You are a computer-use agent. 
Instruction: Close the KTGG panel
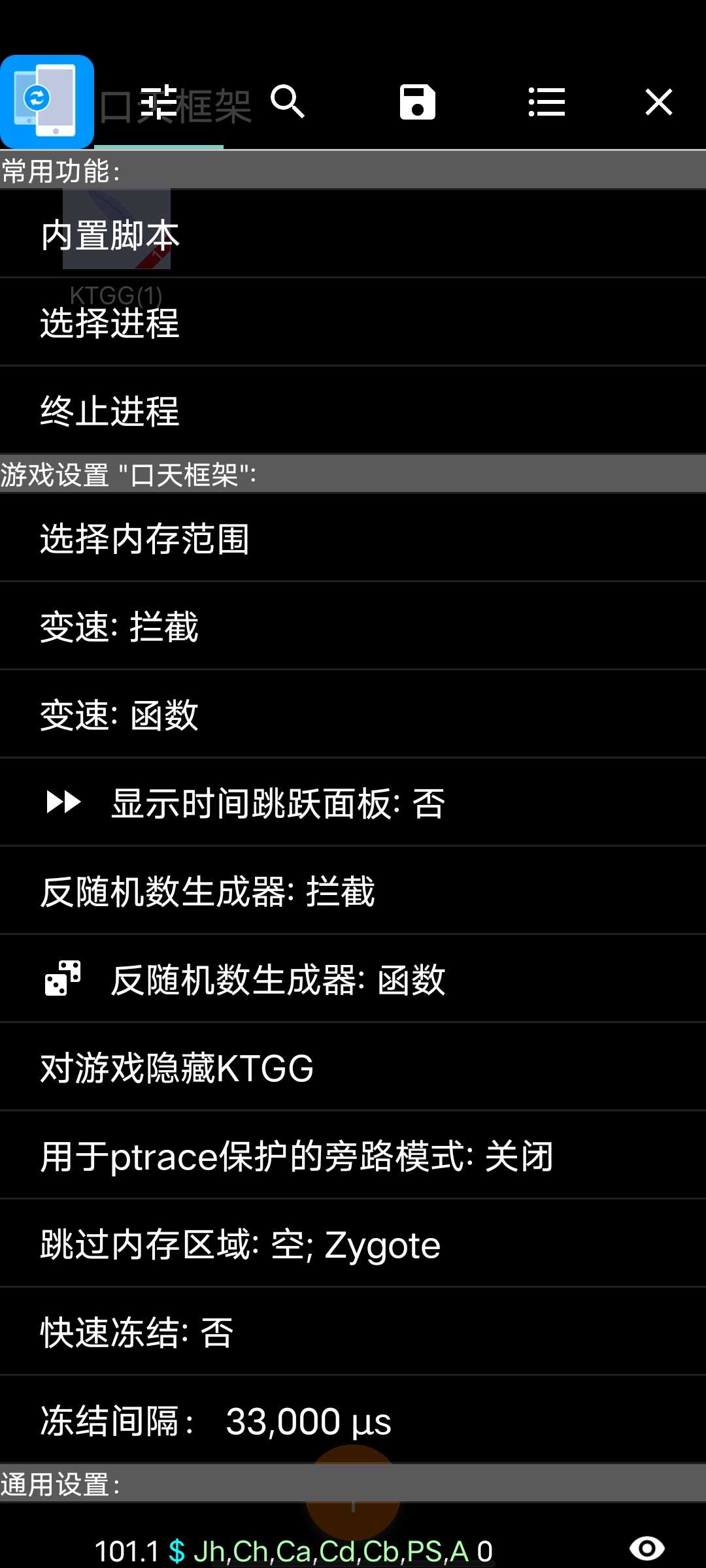click(658, 102)
